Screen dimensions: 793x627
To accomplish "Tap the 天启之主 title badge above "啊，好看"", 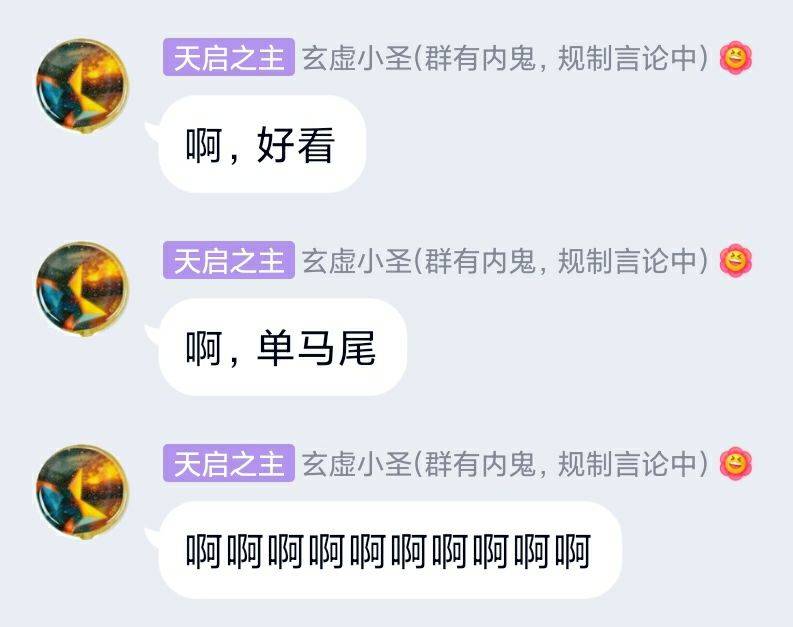I will (x=229, y=59).
